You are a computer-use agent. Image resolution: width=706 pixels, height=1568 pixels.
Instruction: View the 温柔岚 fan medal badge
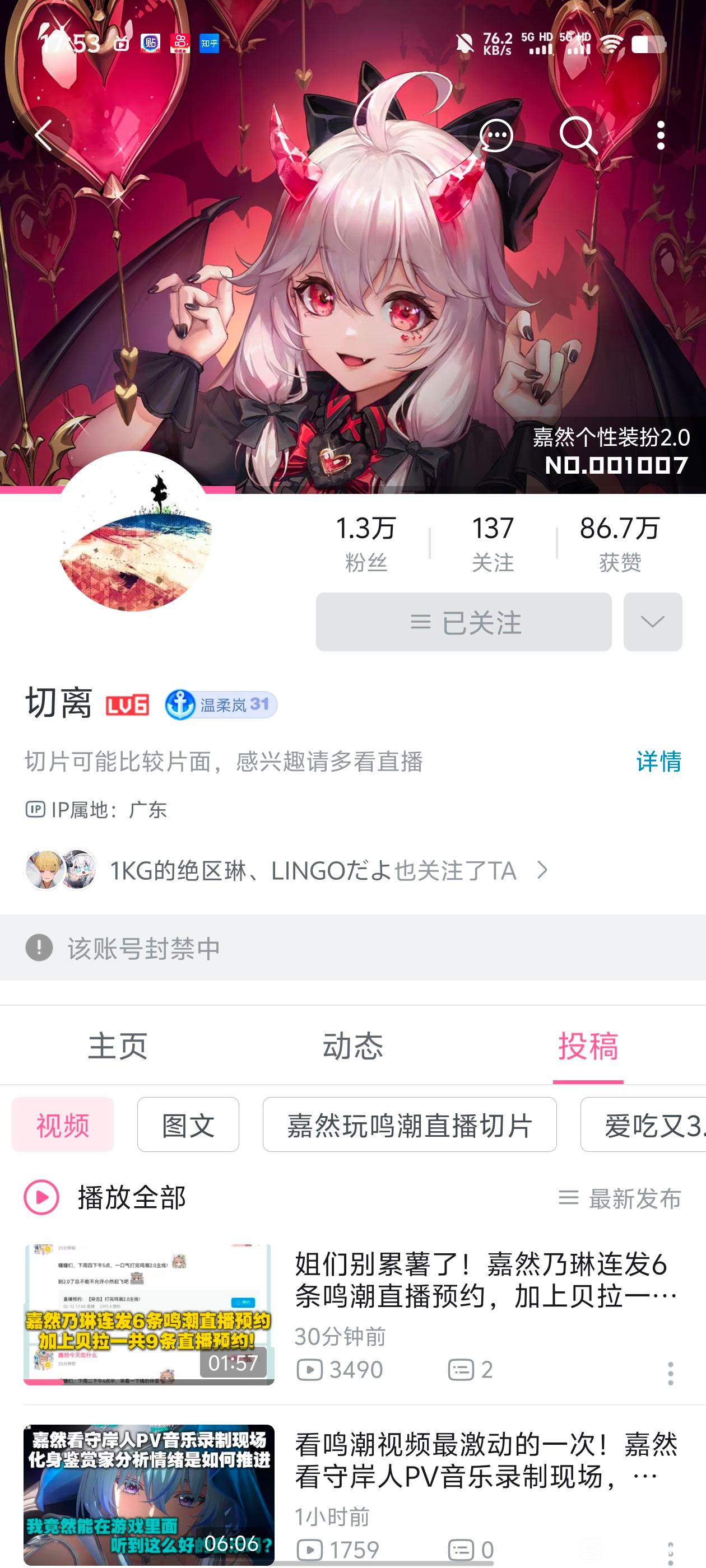click(221, 705)
